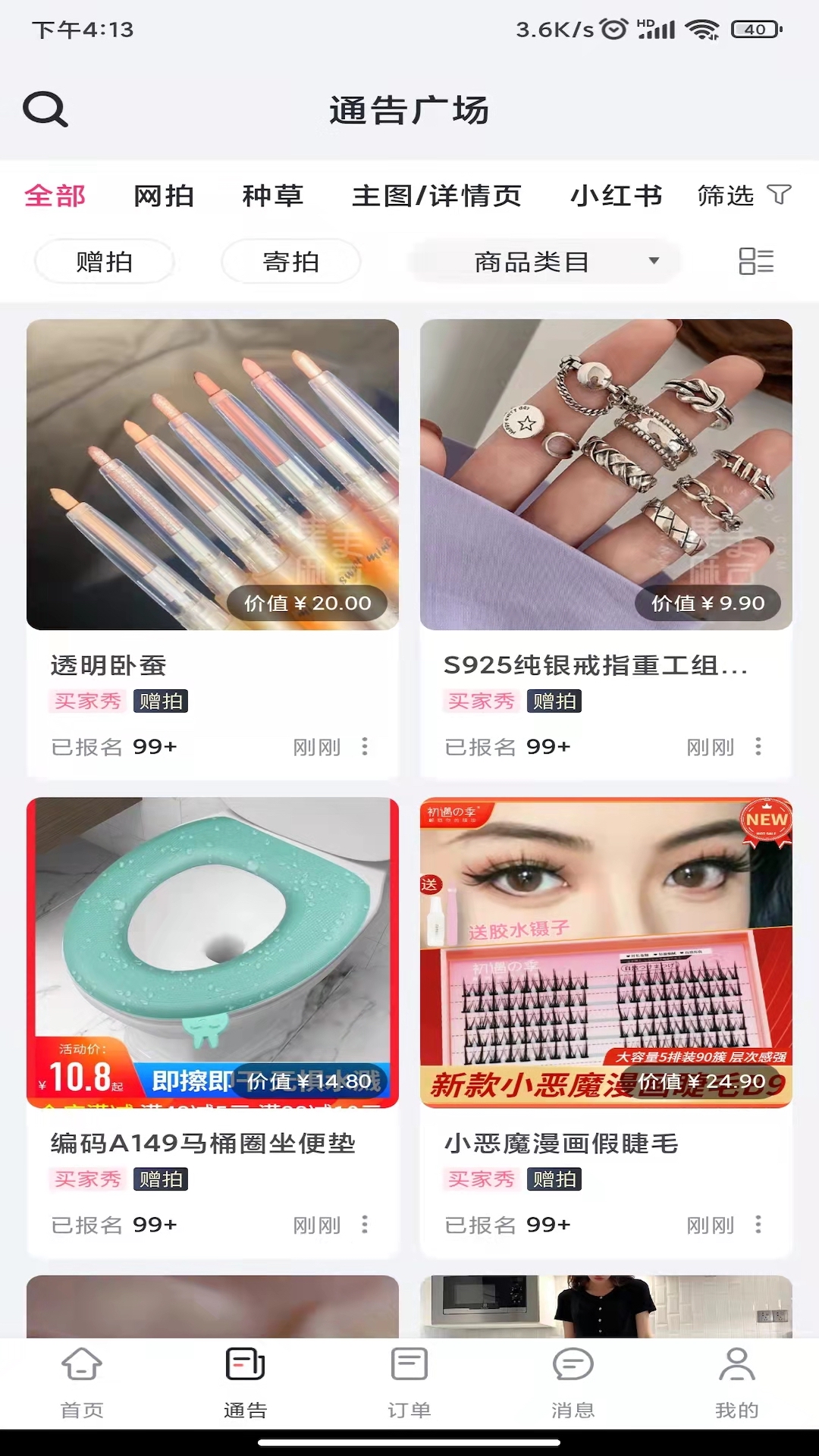Open the 透明卧蚕 product thumbnail image
Viewport: 819px width, 1456px height.
pos(211,474)
